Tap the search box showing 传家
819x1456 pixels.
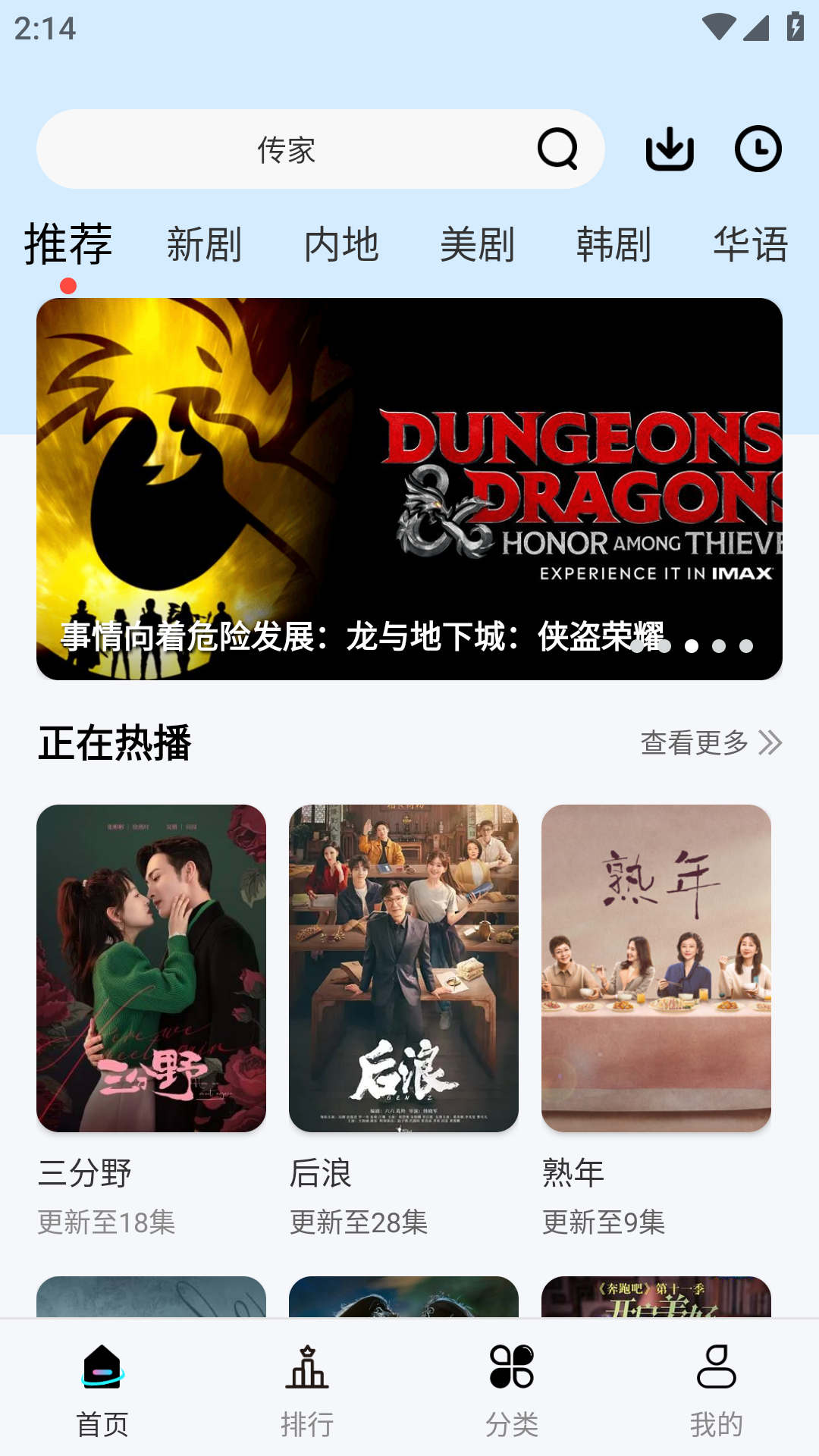tap(287, 149)
